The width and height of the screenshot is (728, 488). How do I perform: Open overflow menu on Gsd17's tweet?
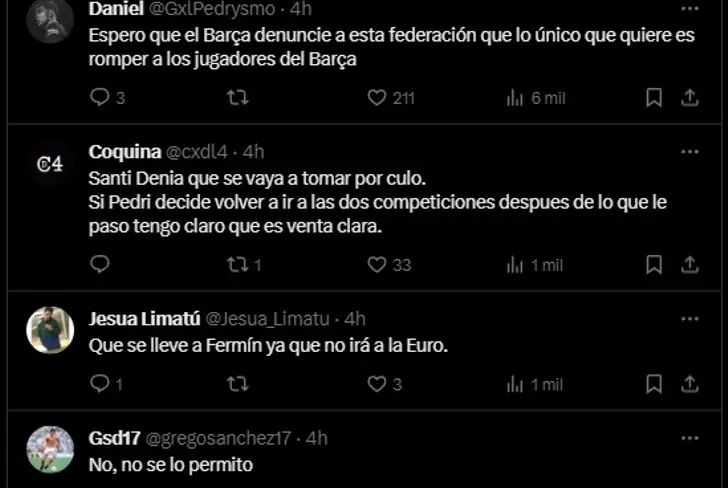689,438
